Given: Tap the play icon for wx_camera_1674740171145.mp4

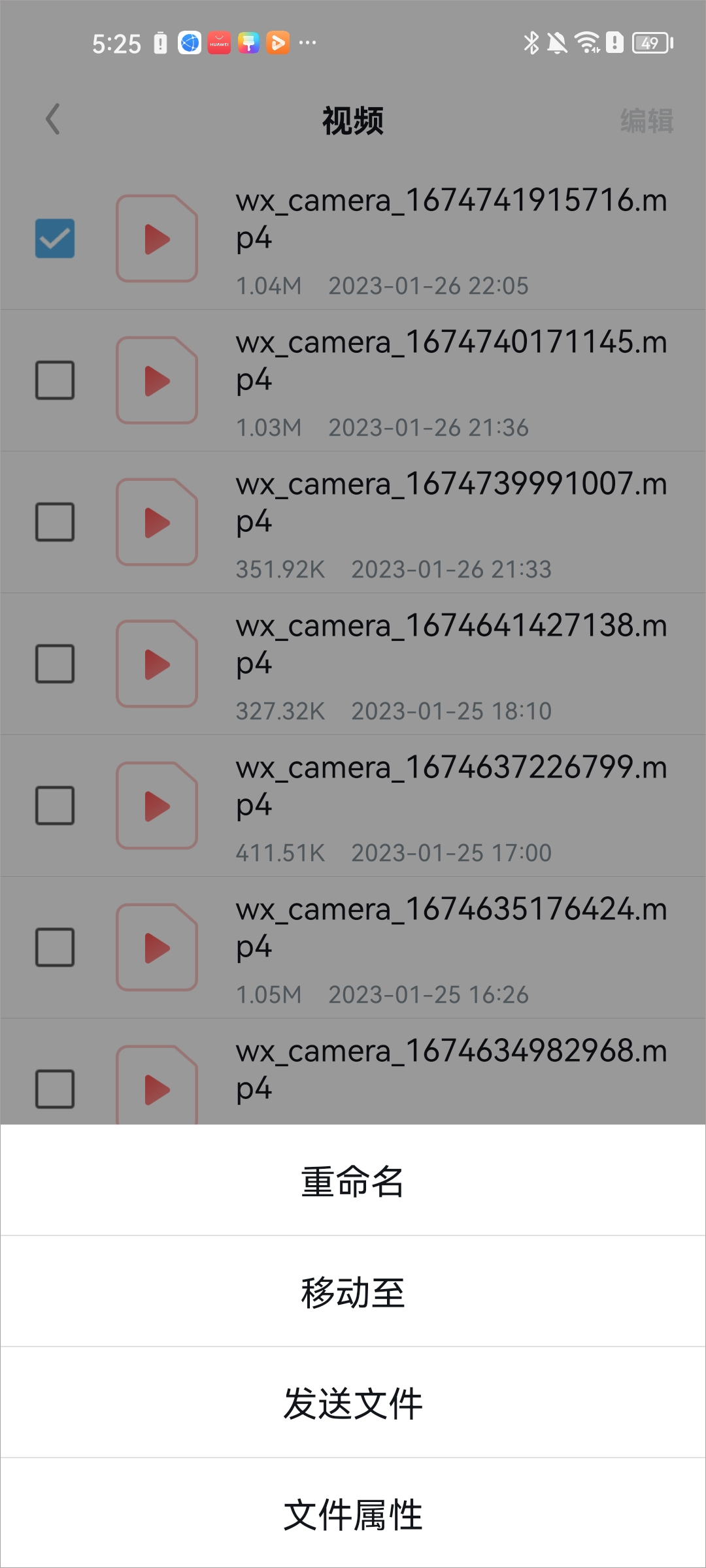Looking at the screenshot, I should [157, 381].
